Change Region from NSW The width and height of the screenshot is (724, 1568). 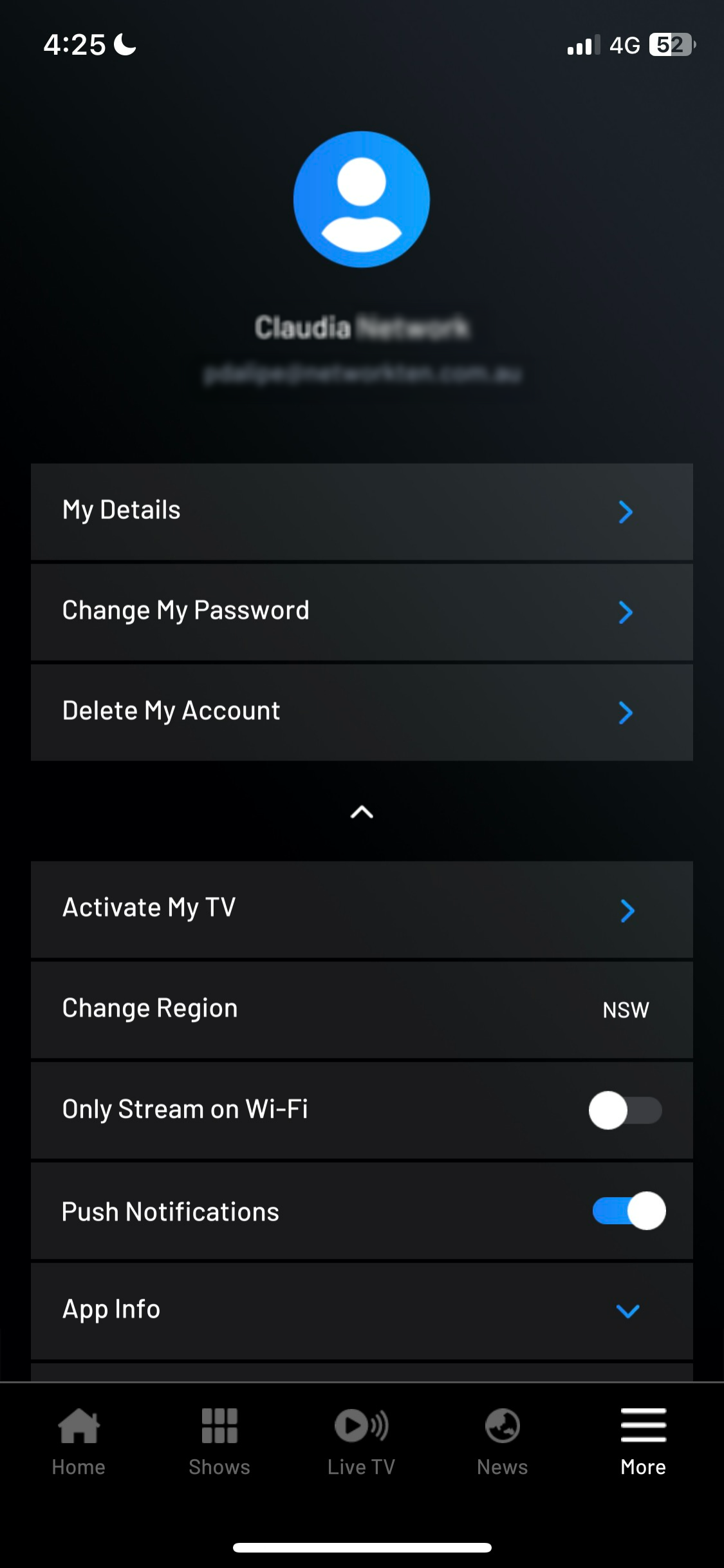point(362,1010)
